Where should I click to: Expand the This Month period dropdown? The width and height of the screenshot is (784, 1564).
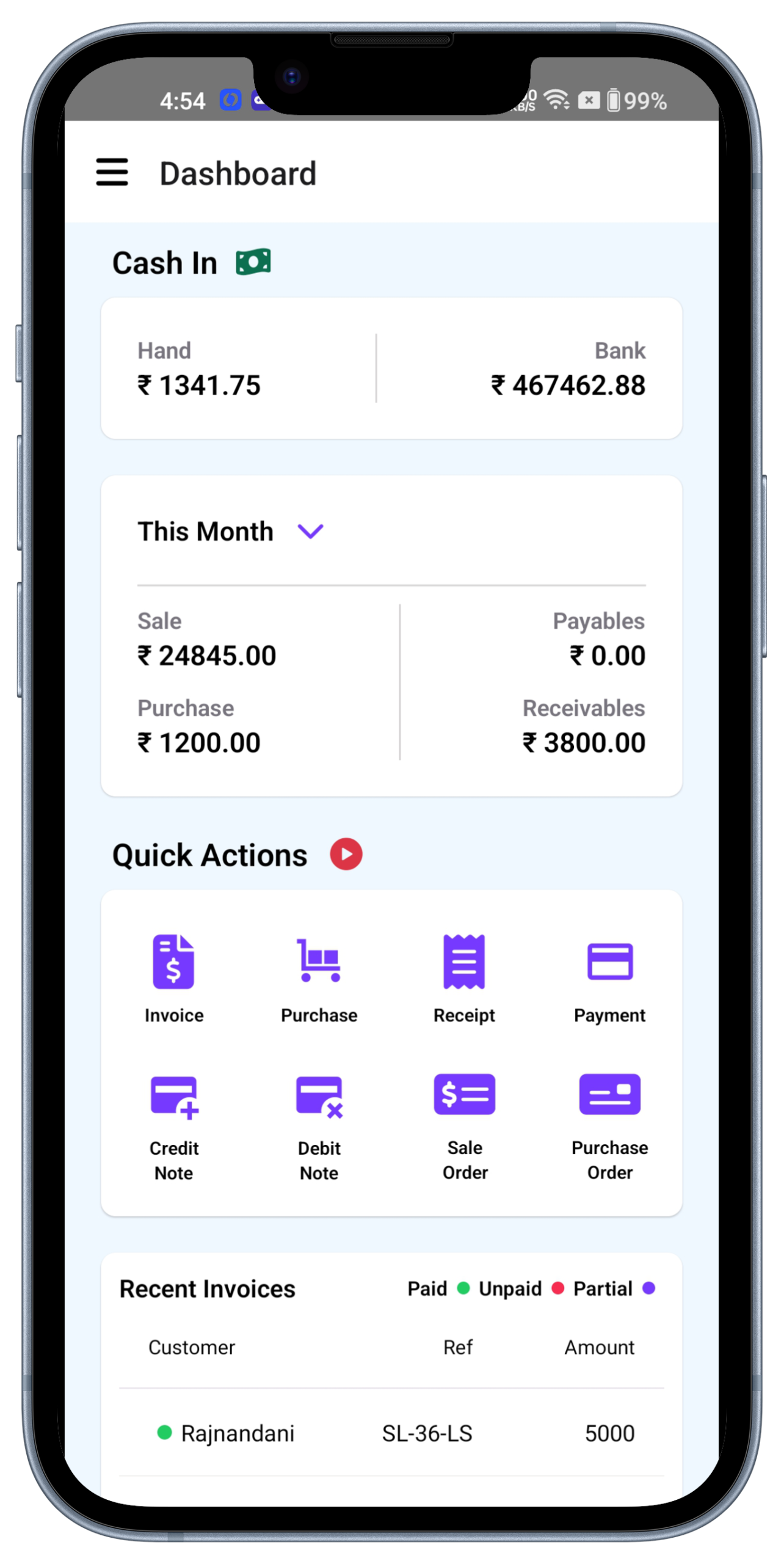[x=310, y=531]
